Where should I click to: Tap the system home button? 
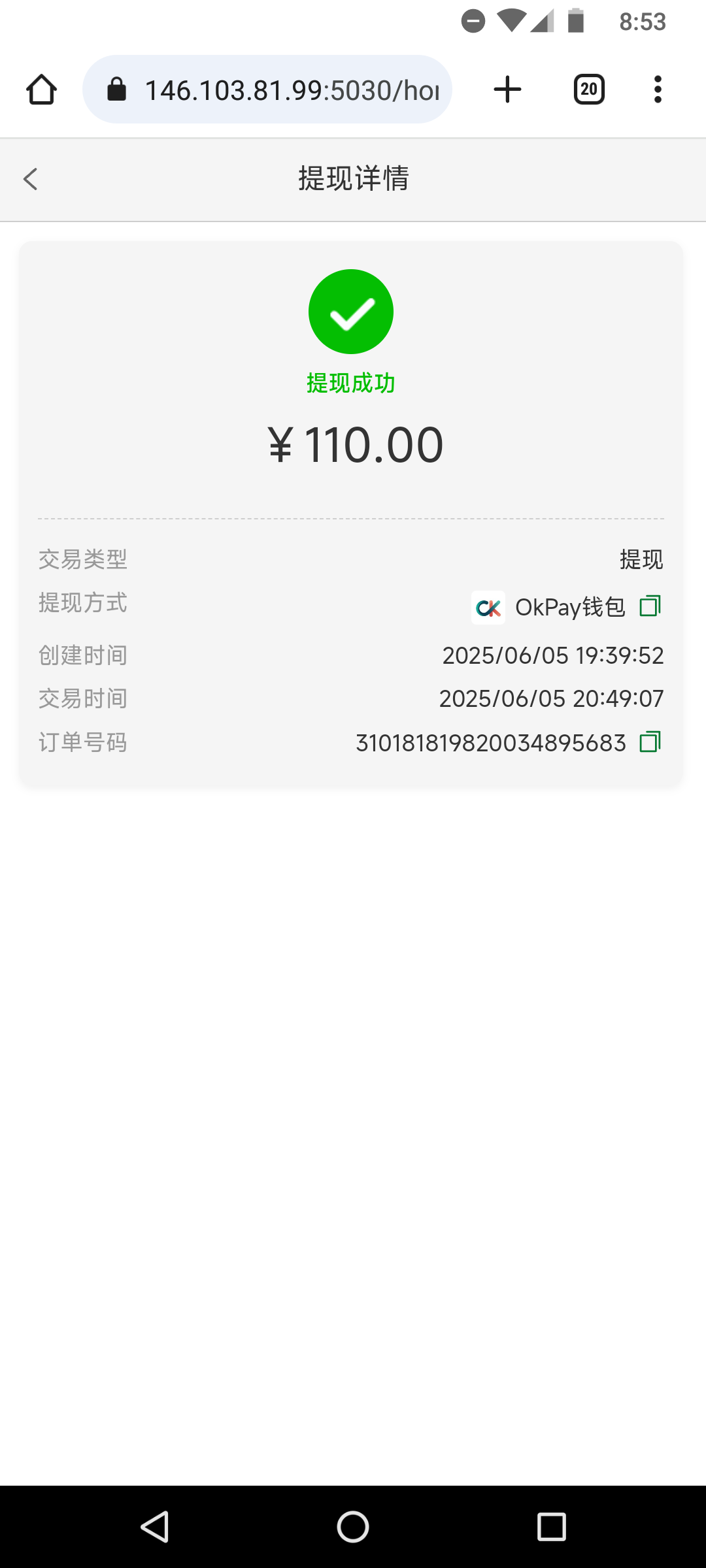(x=353, y=1527)
